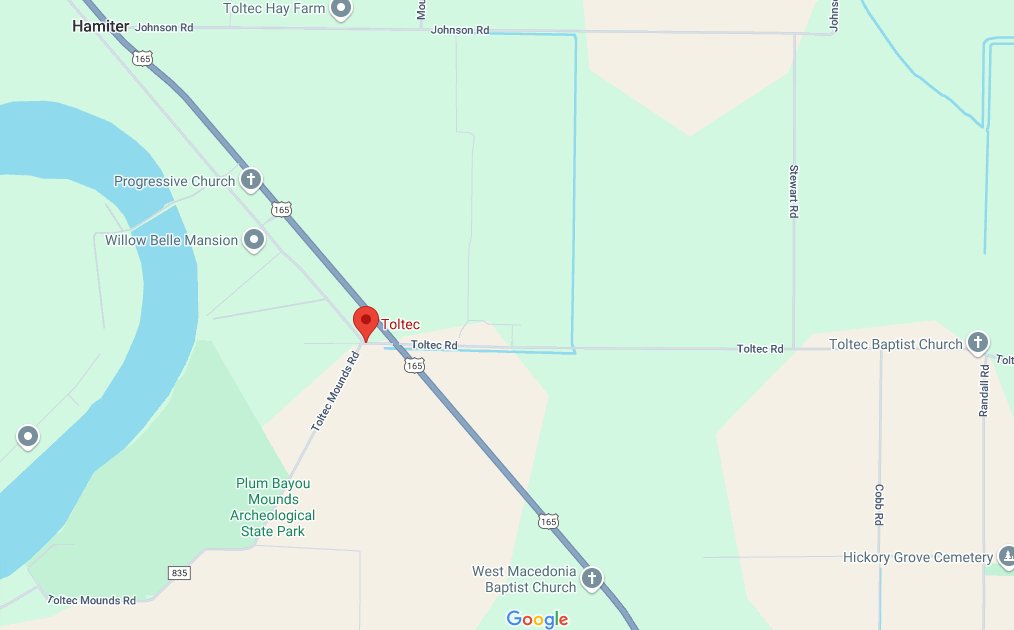Tap Toltec Baptist Church marker
The image size is (1014, 630).
coord(978,344)
